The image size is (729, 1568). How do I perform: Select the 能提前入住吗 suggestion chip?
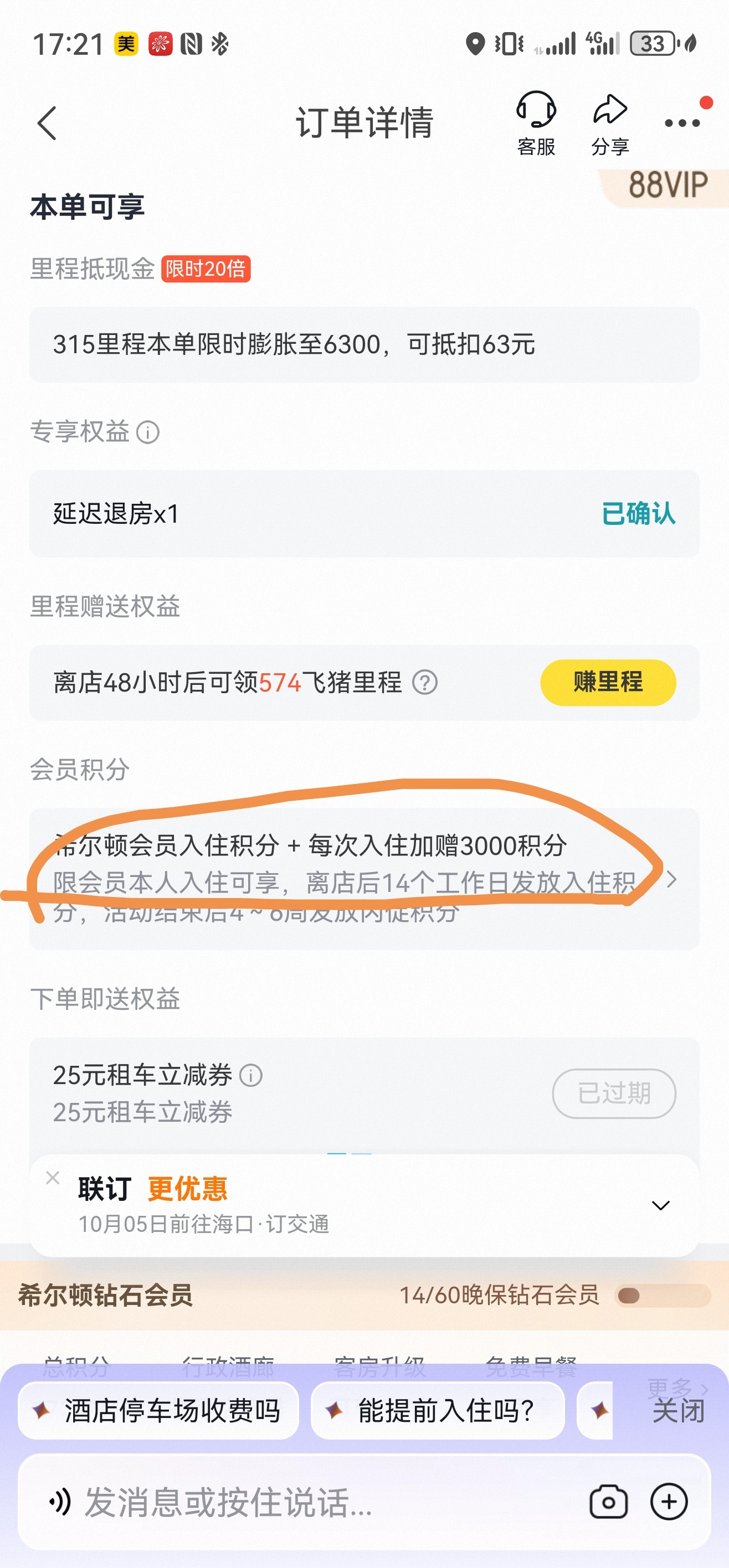coord(437,1410)
